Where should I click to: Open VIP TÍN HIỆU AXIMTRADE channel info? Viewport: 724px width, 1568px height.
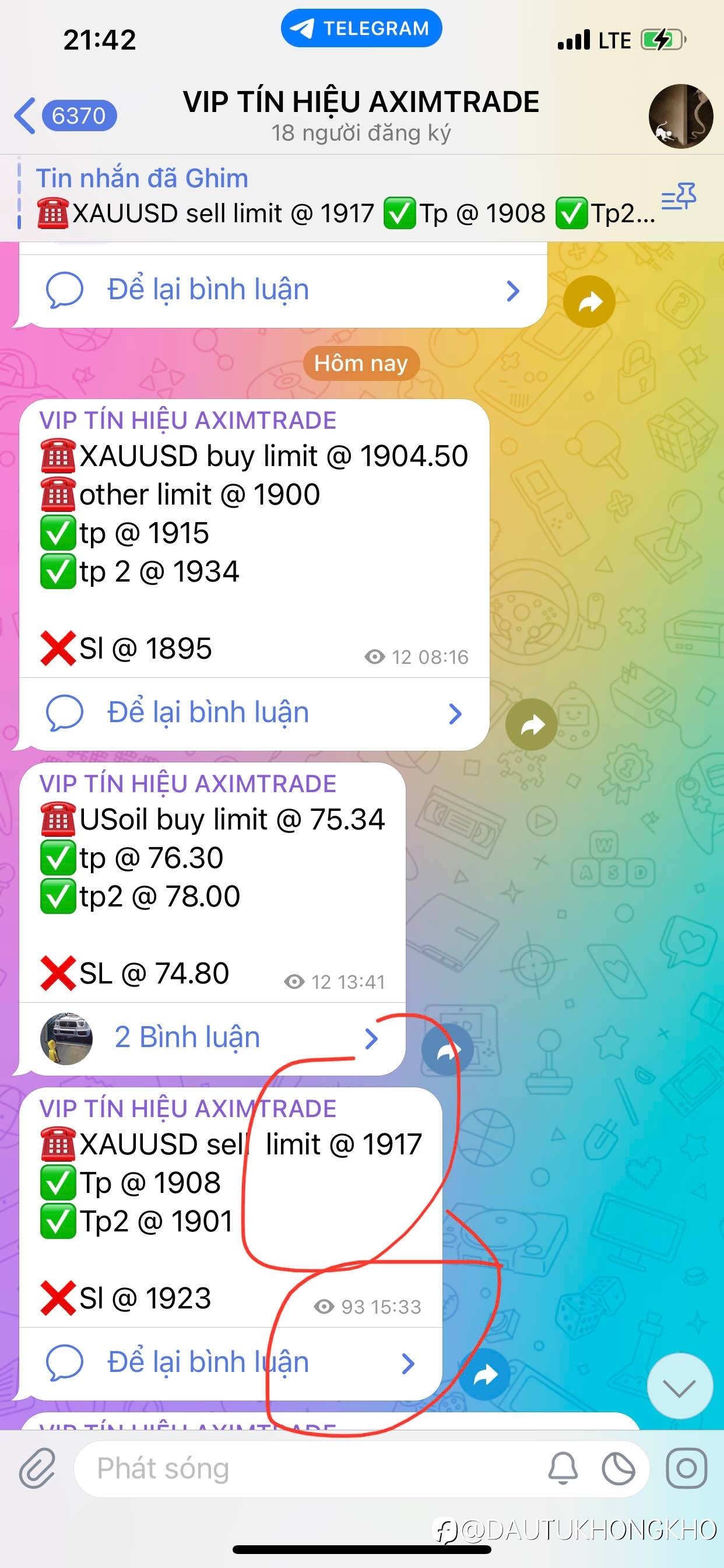[361, 115]
